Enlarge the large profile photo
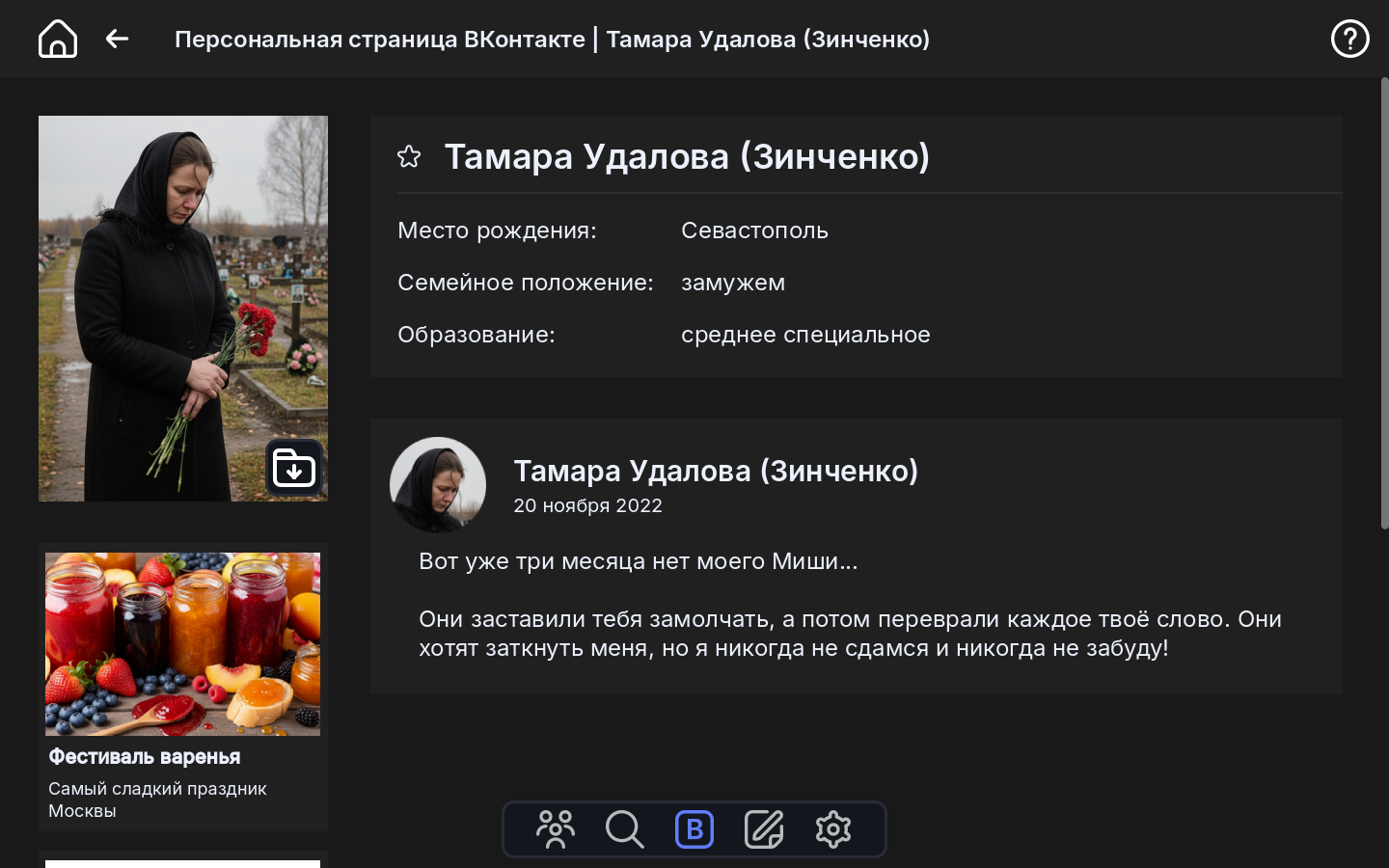1389x868 pixels. point(164,289)
